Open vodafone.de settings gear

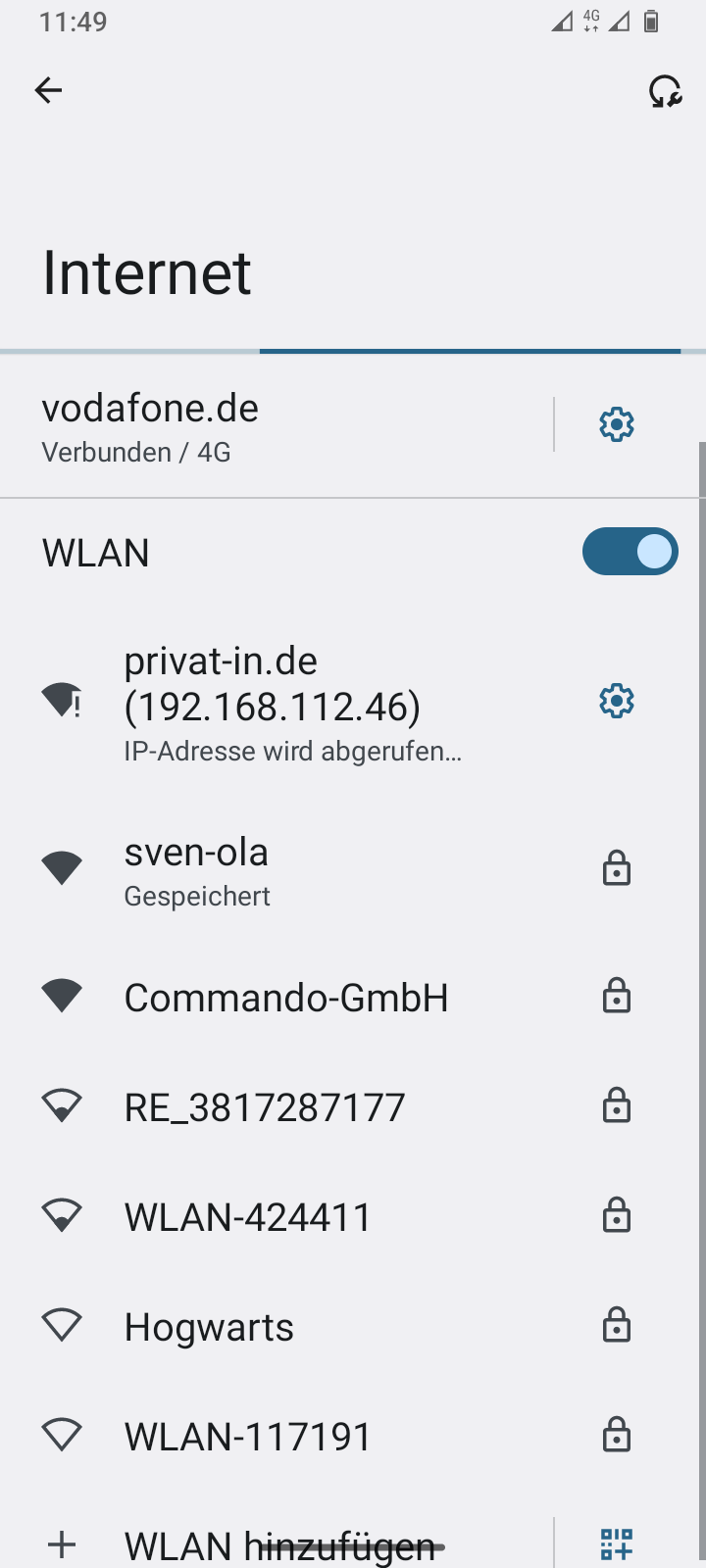pos(616,425)
